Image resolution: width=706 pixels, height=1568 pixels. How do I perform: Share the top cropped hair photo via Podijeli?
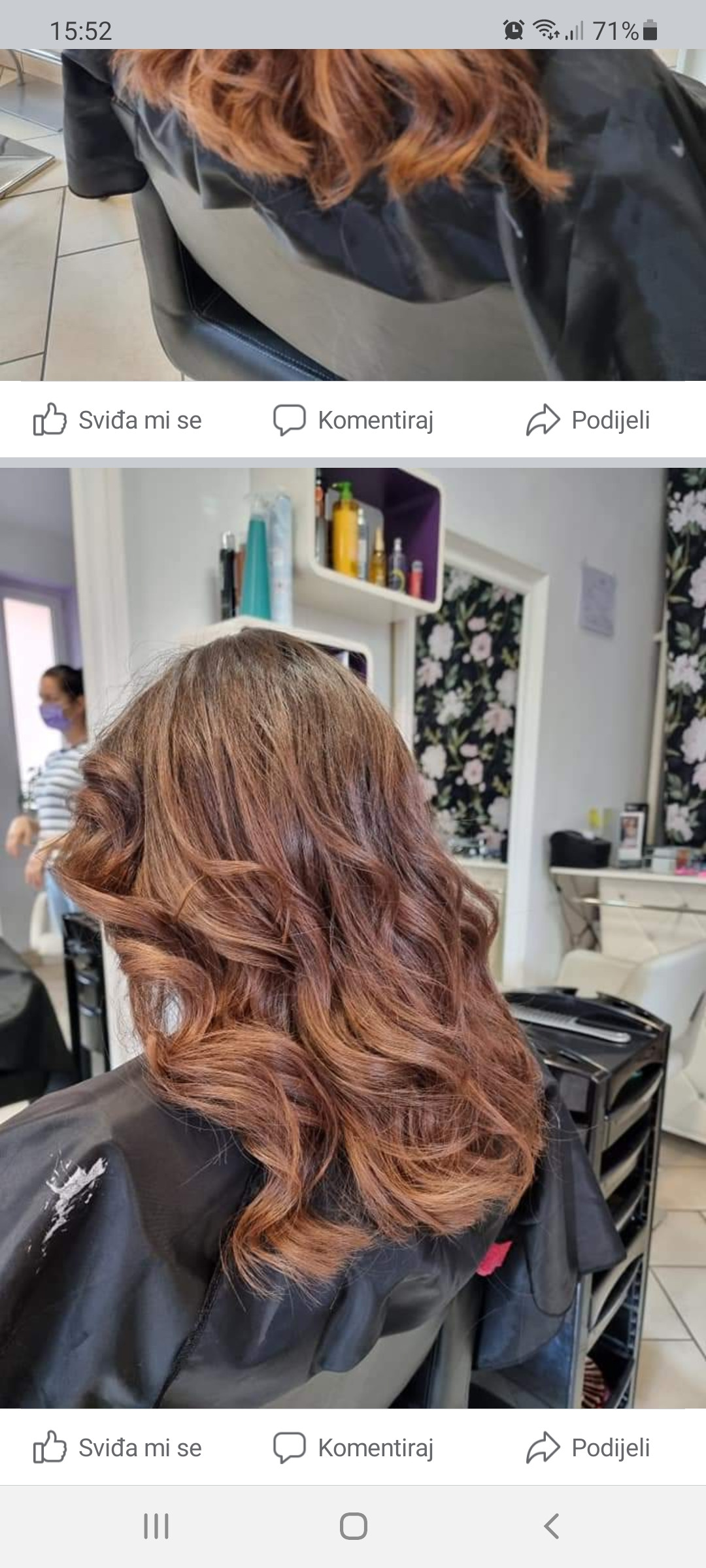point(588,420)
